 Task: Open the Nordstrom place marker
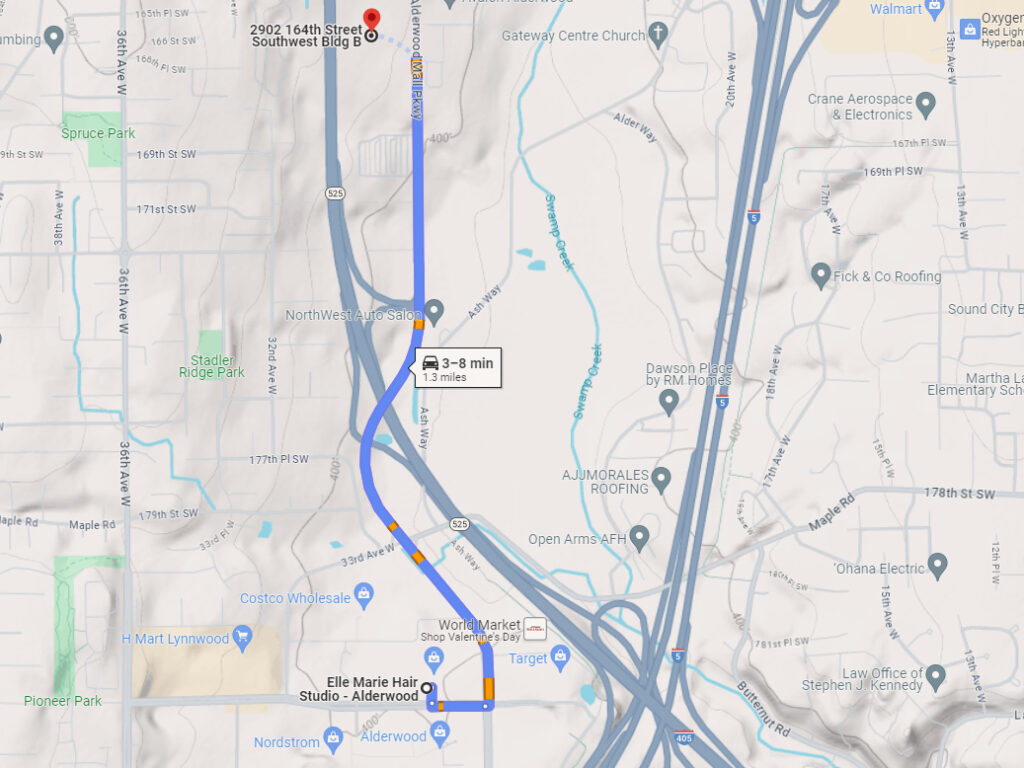tap(333, 739)
